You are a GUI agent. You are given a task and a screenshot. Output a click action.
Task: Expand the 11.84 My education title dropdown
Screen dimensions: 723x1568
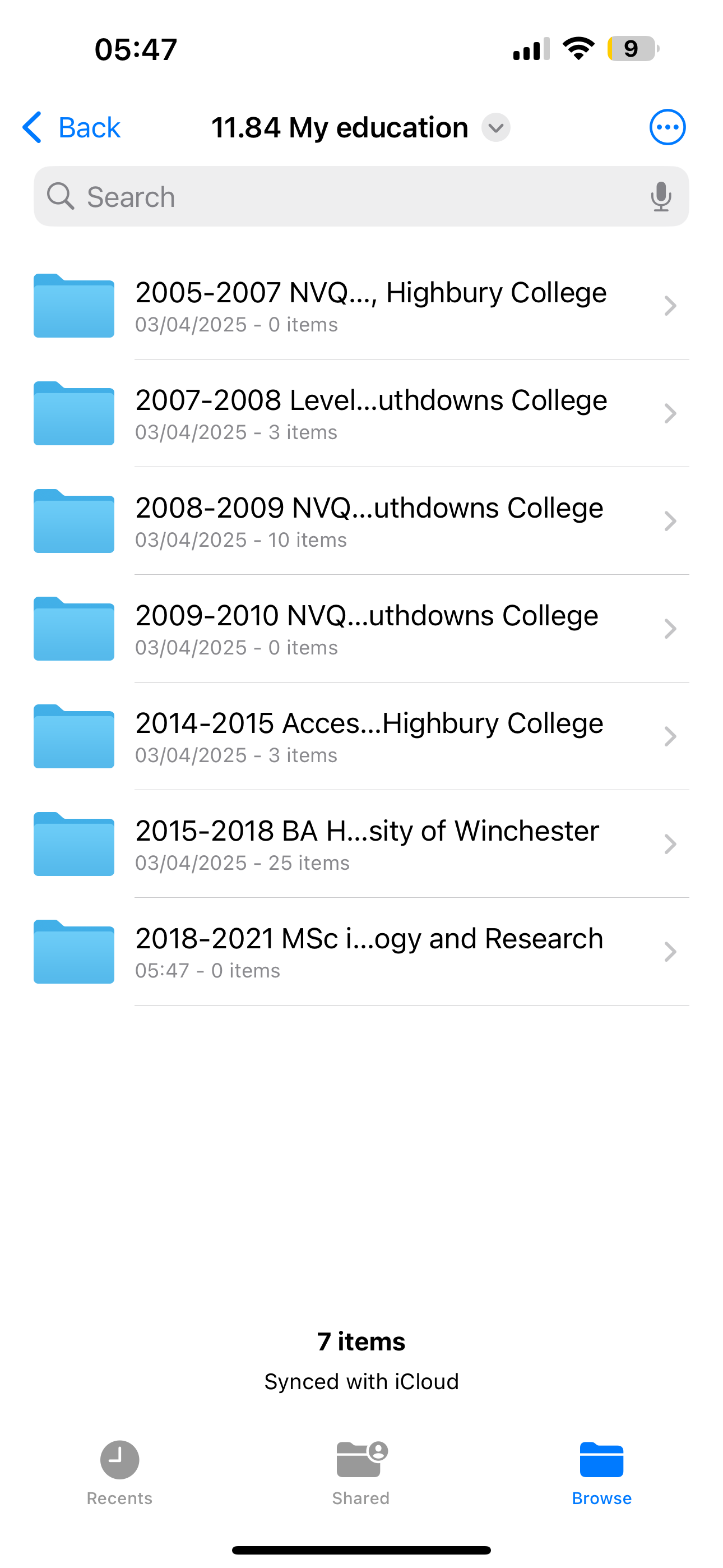tap(496, 128)
